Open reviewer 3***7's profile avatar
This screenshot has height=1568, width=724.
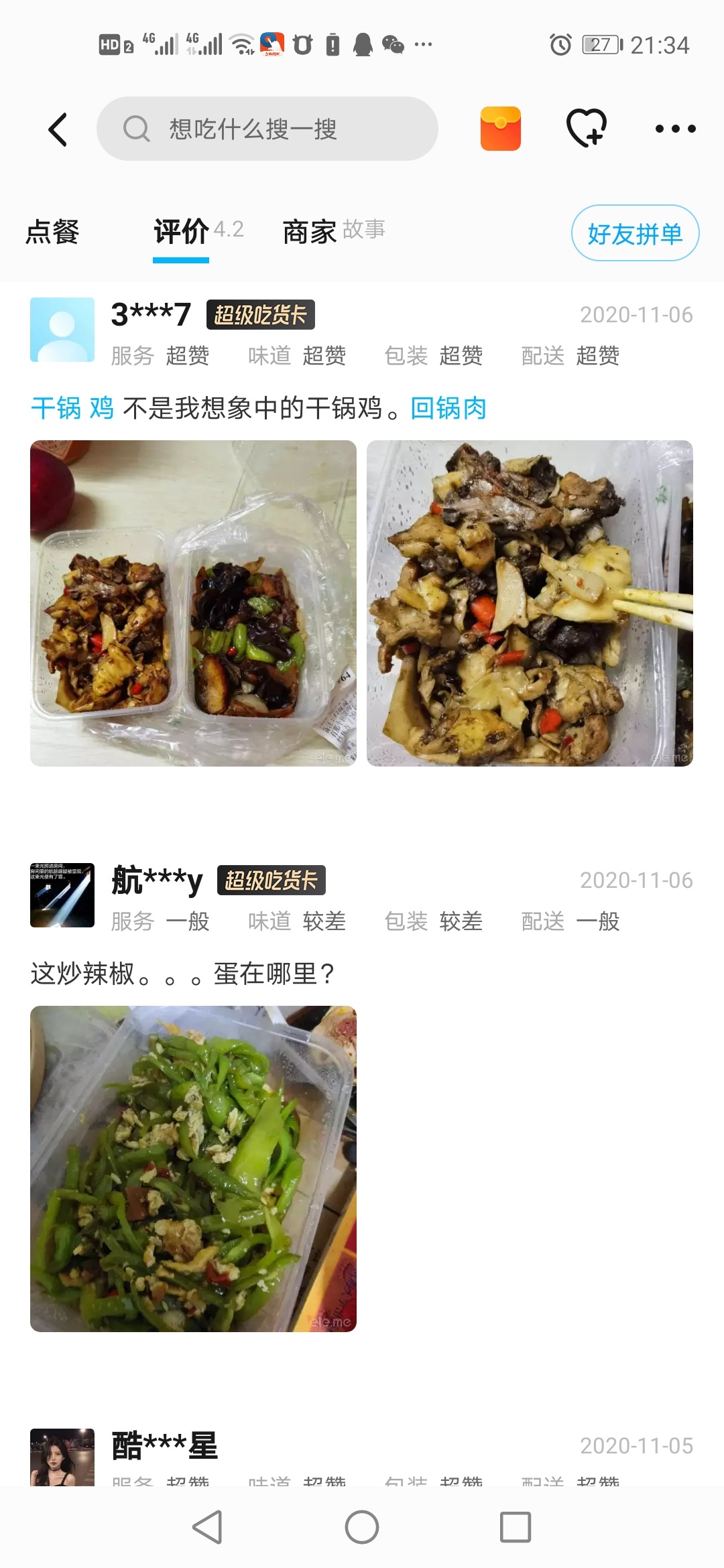tap(62, 330)
